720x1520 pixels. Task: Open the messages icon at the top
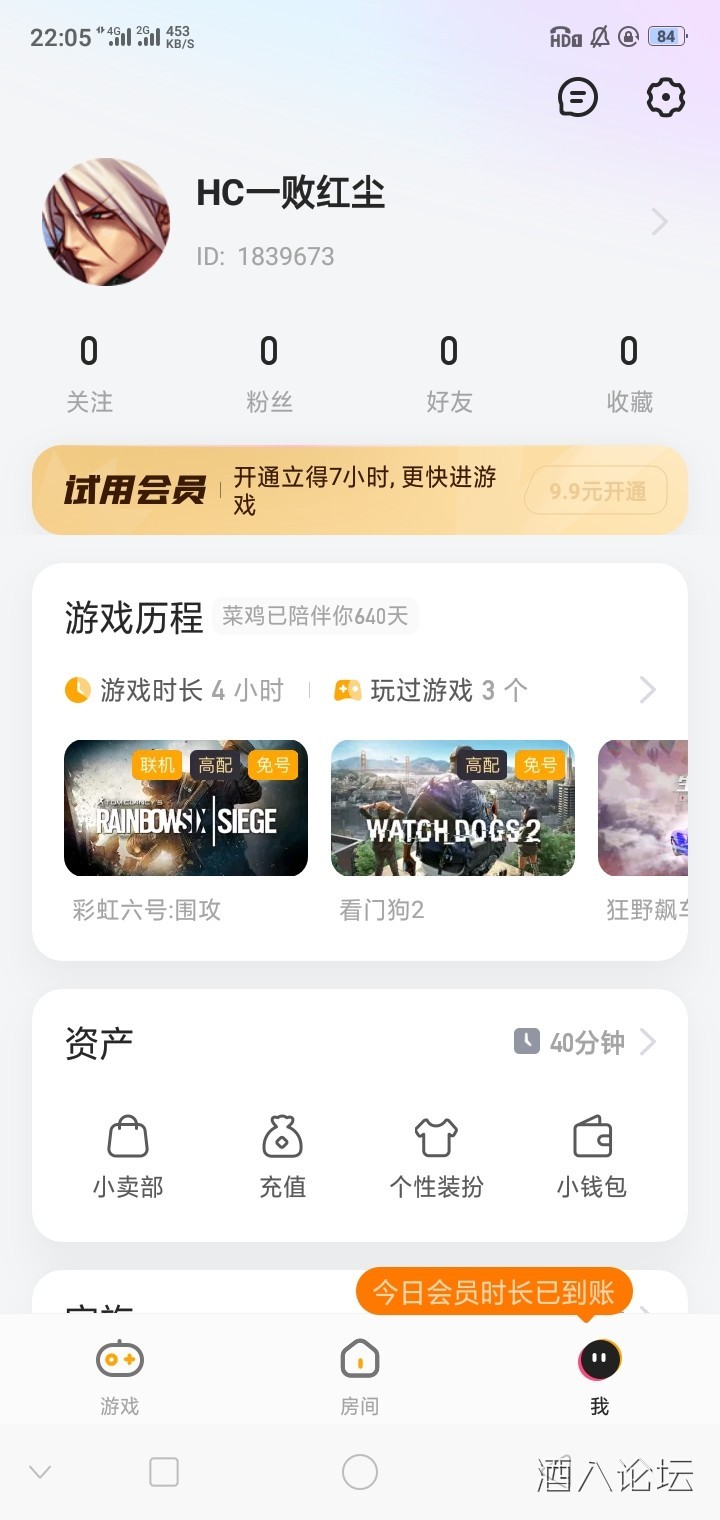(578, 97)
